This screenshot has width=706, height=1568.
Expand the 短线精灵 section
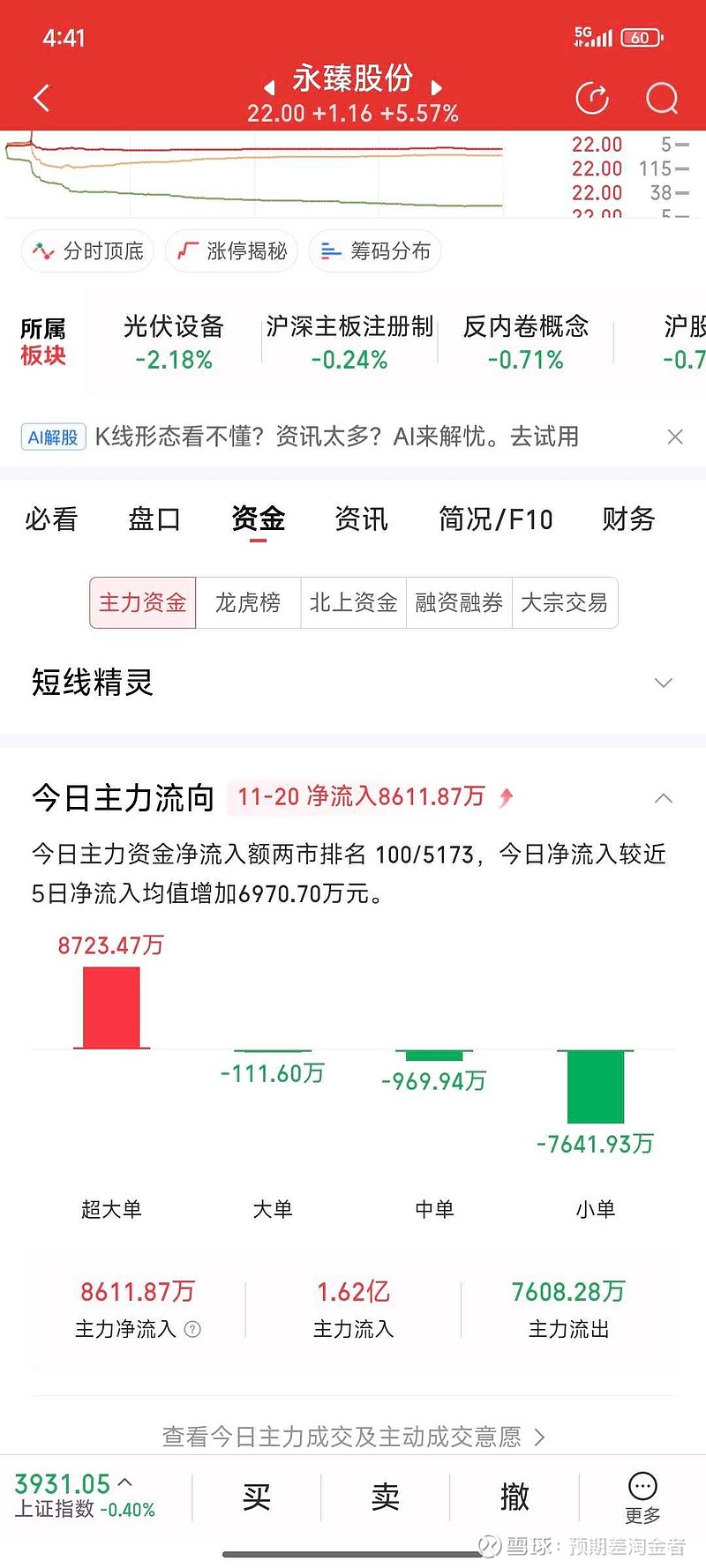(663, 682)
